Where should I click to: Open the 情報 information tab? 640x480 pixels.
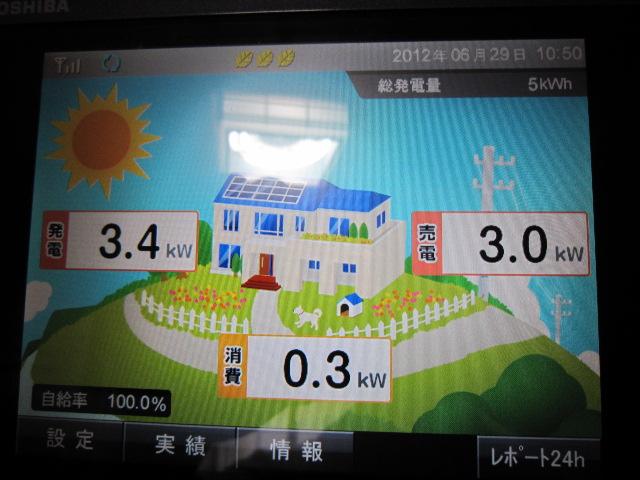[x=296, y=451]
